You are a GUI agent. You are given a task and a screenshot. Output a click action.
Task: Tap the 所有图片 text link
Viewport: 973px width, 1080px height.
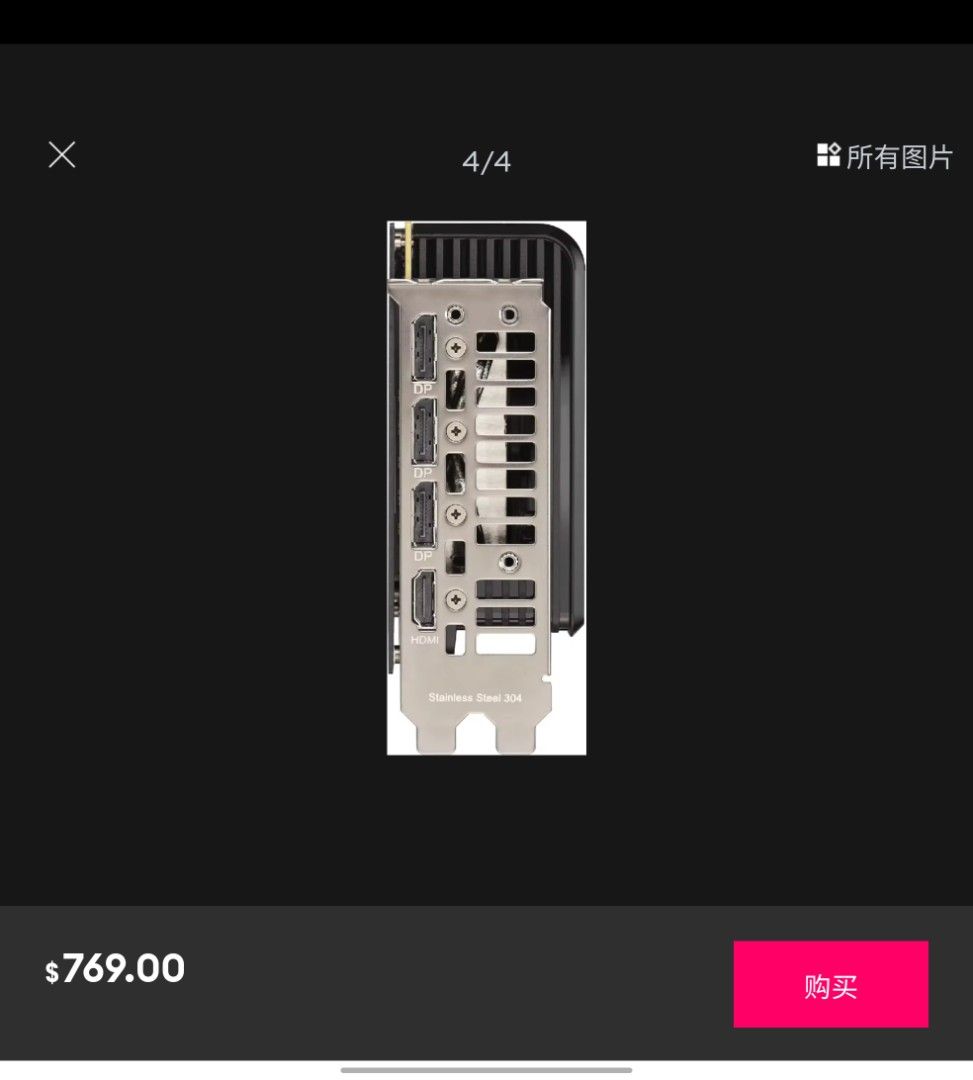coord(898,157)
